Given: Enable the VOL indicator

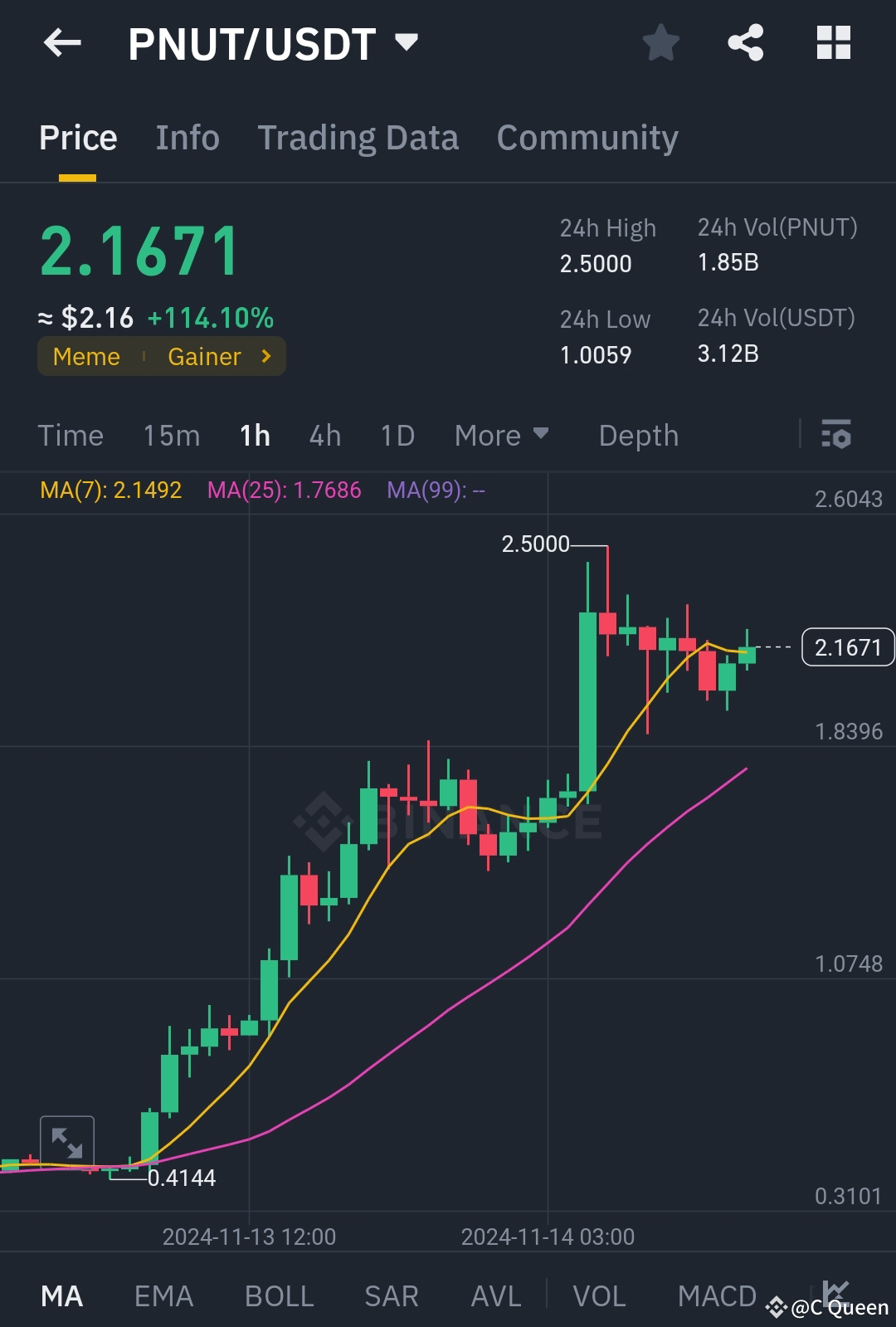Looking at the screenshot, I should pyautogui.click(x=598, y=1295).
